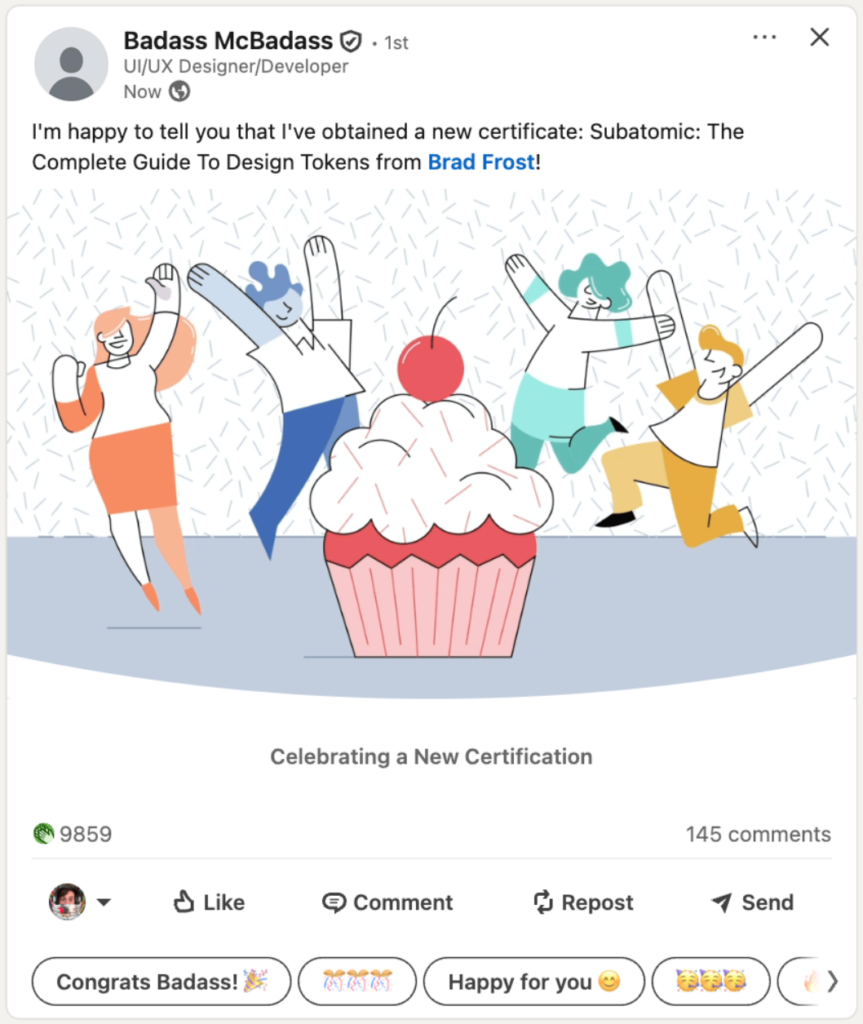Screen dimensions: 863x1024
Task: Click the reaction emoji next to the 9859 count
Action: (x=42, y=833)
